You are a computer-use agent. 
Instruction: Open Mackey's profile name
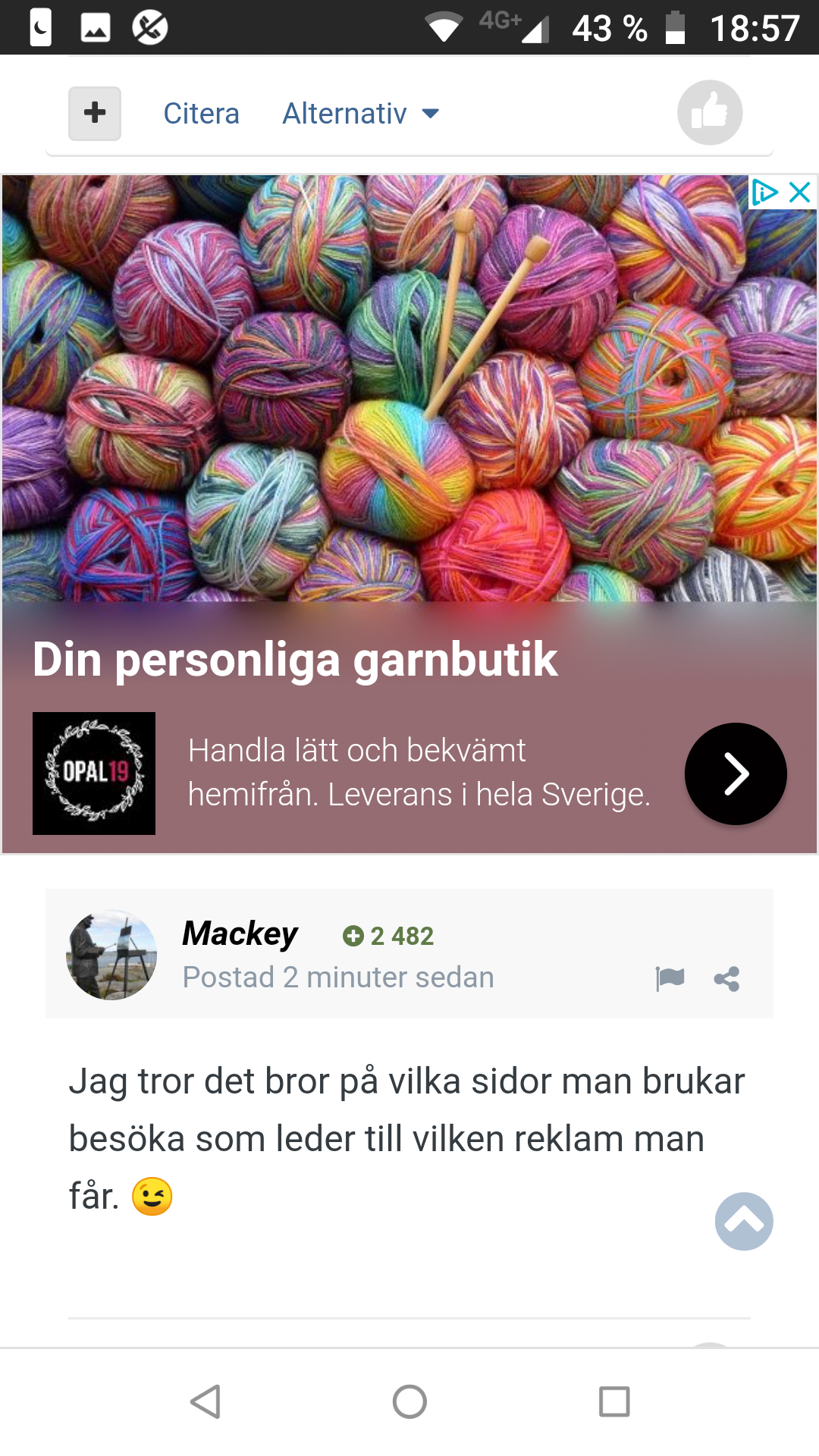point(240,934)
